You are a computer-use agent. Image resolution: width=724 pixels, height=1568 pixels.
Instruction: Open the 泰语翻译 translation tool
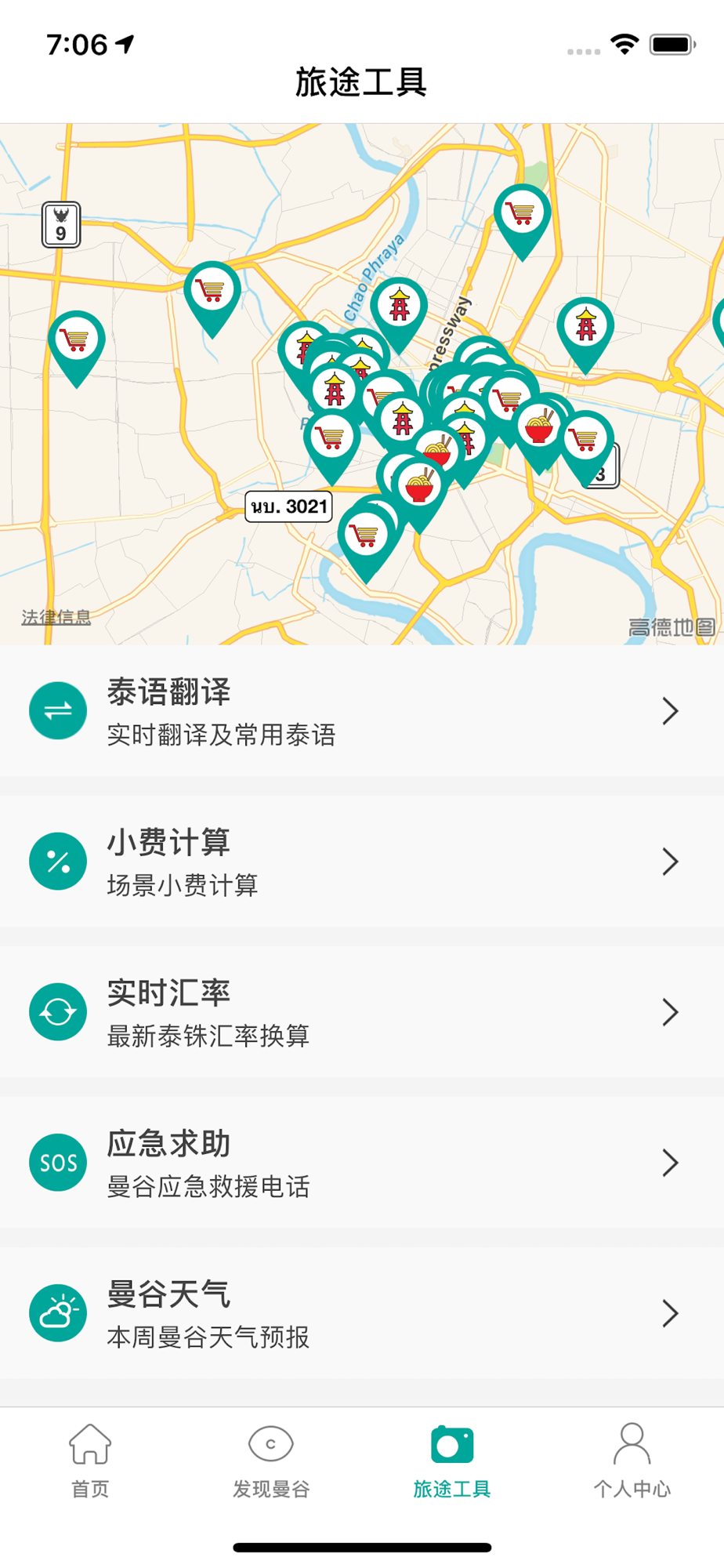pos(360,711)
